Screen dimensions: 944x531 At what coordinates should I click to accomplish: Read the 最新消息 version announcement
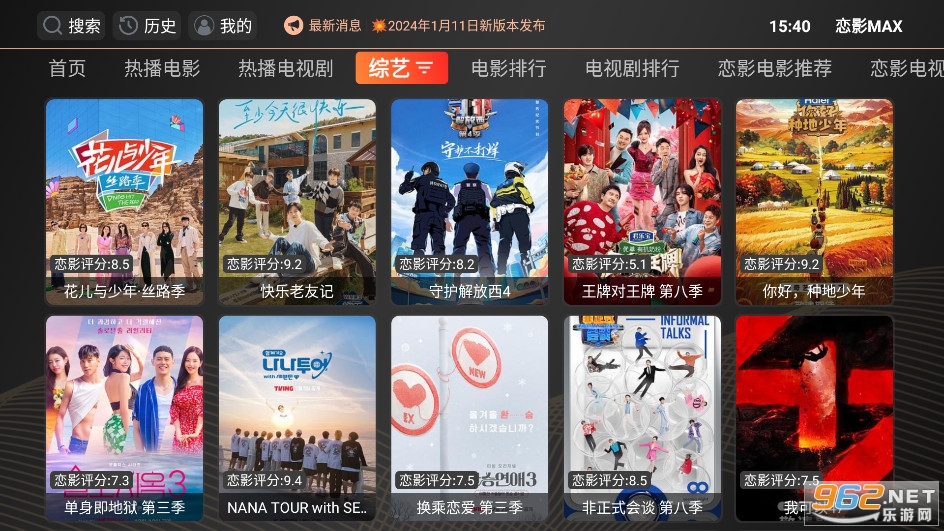(x=414, y=26)
